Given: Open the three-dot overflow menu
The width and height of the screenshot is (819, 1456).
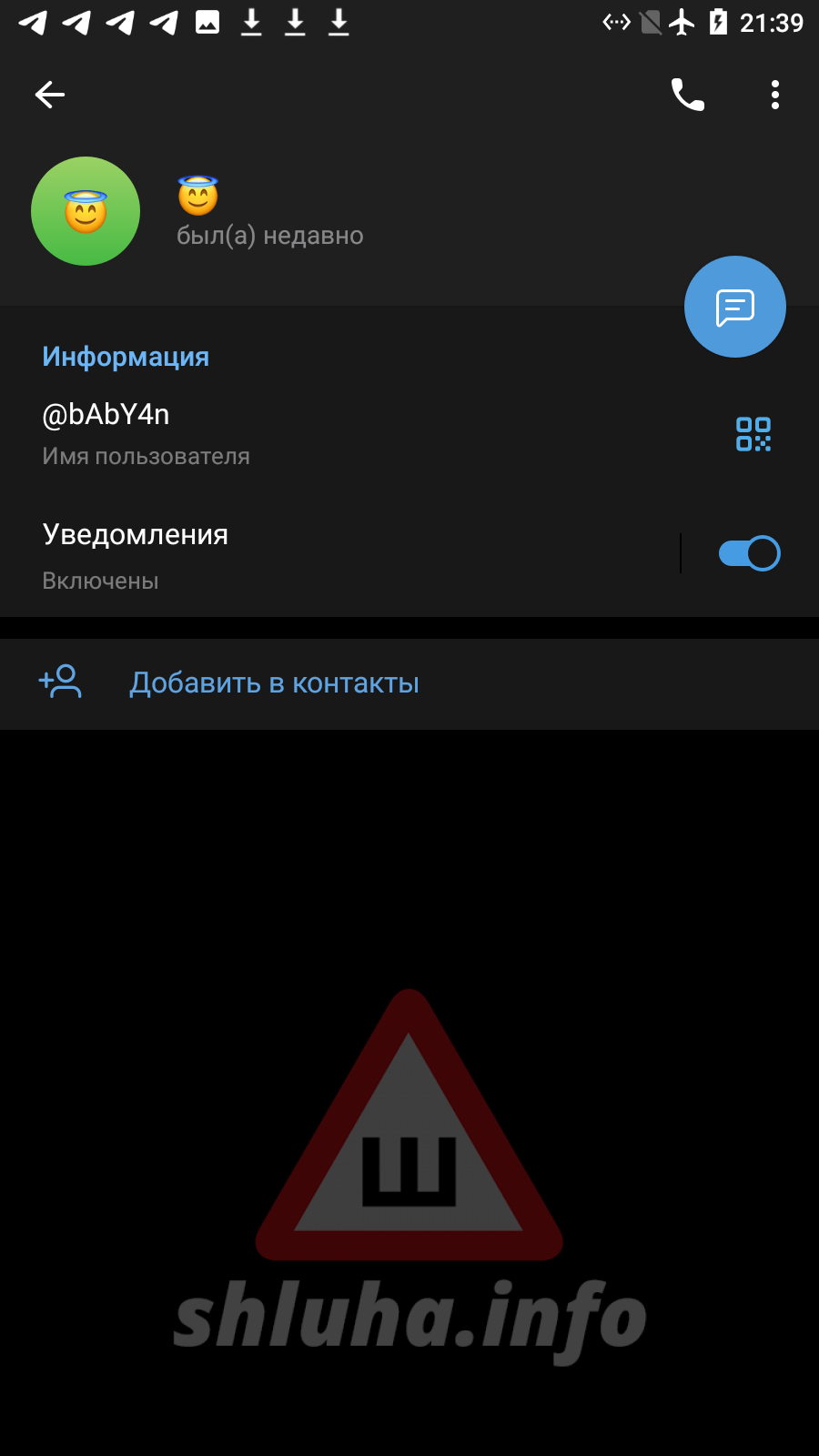Looking at the screenshot, I should click(774, 95).
